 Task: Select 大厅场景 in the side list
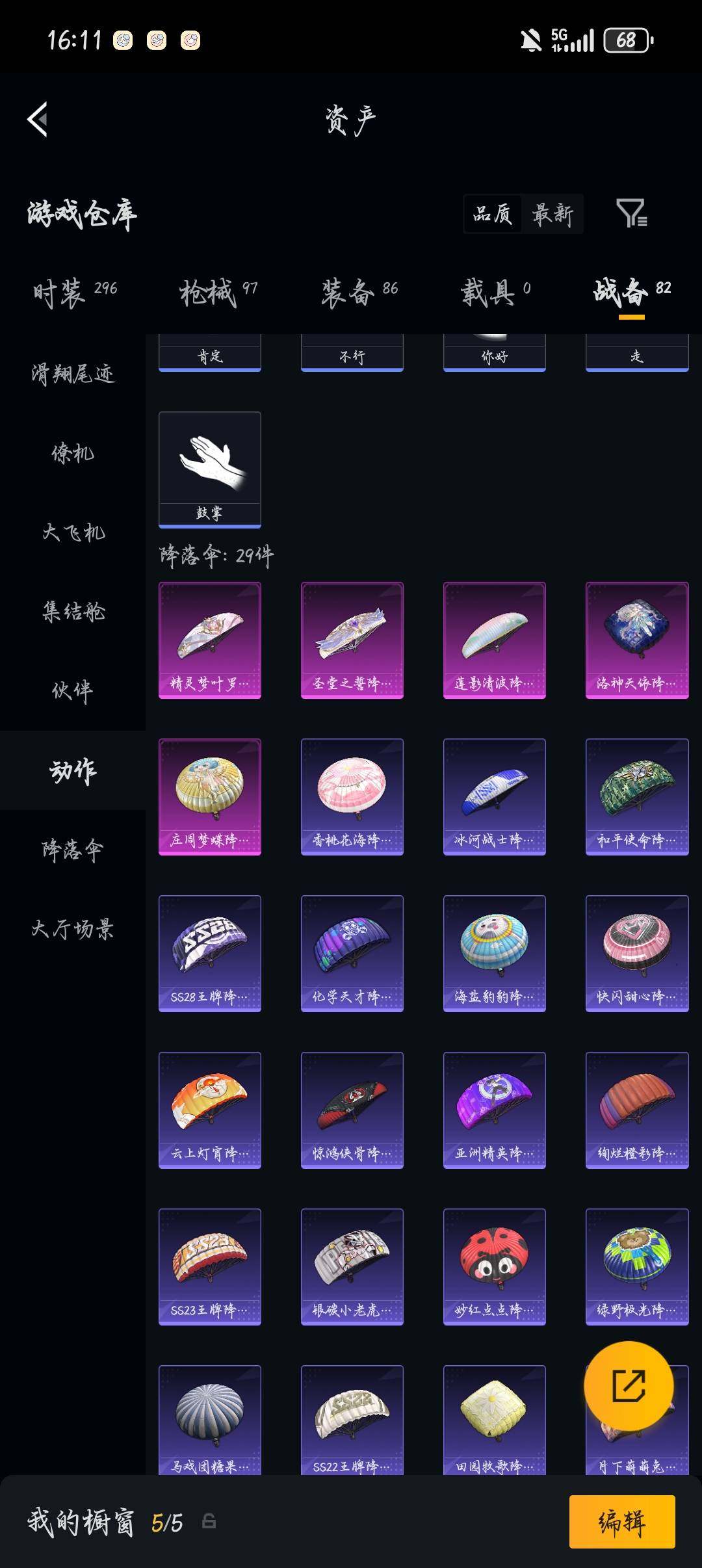73,929
